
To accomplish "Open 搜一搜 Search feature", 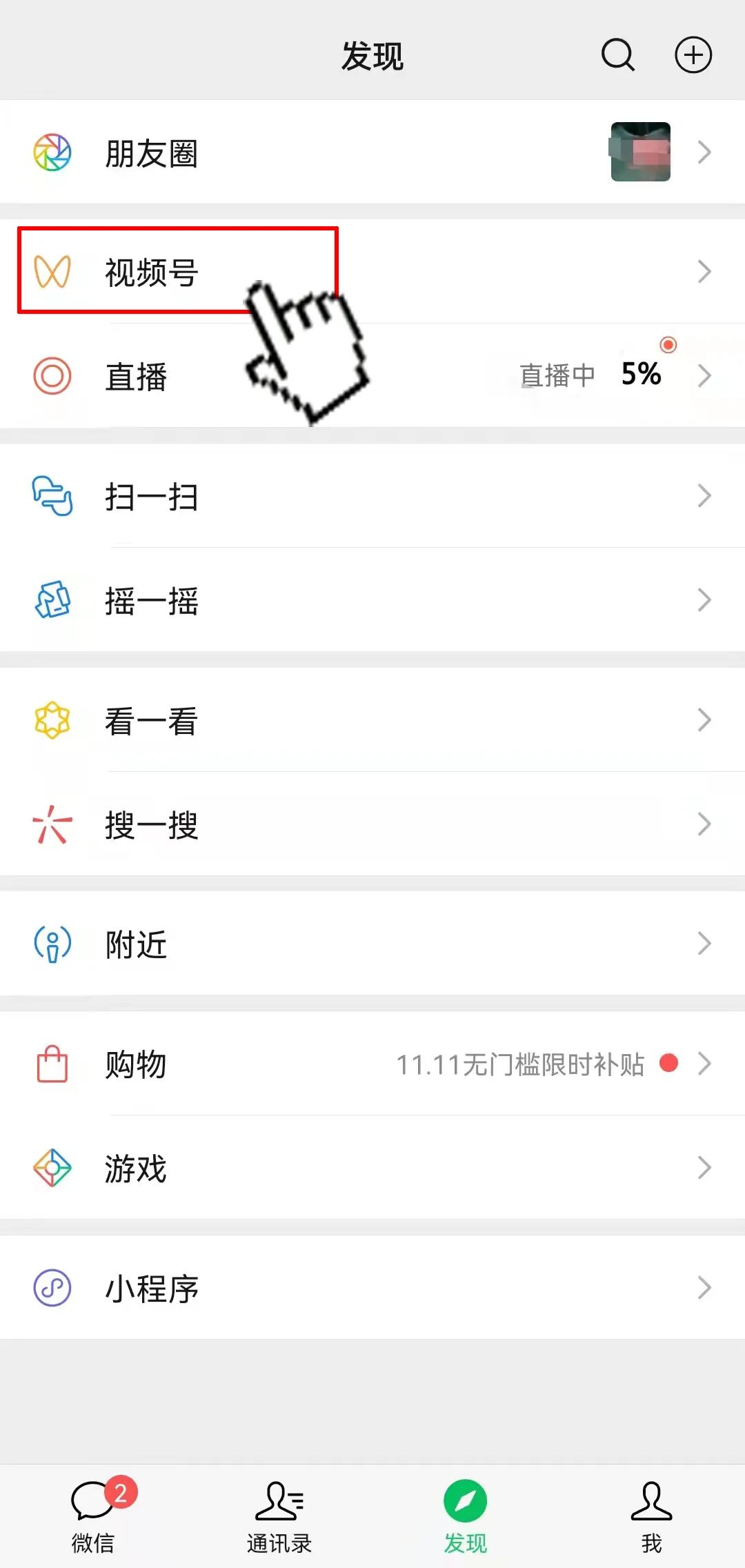I will click(151, 824).
